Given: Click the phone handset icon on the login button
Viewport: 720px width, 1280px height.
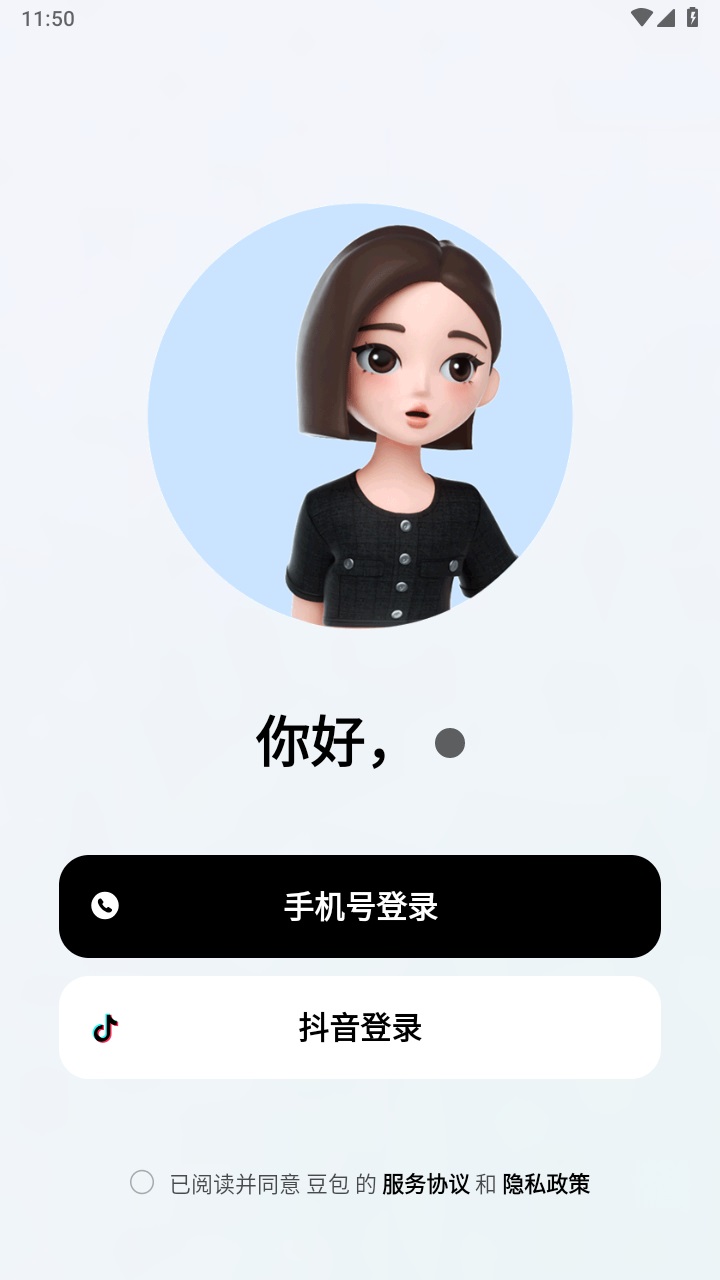Looking at the screenshot, I should [x=105, y=905].
